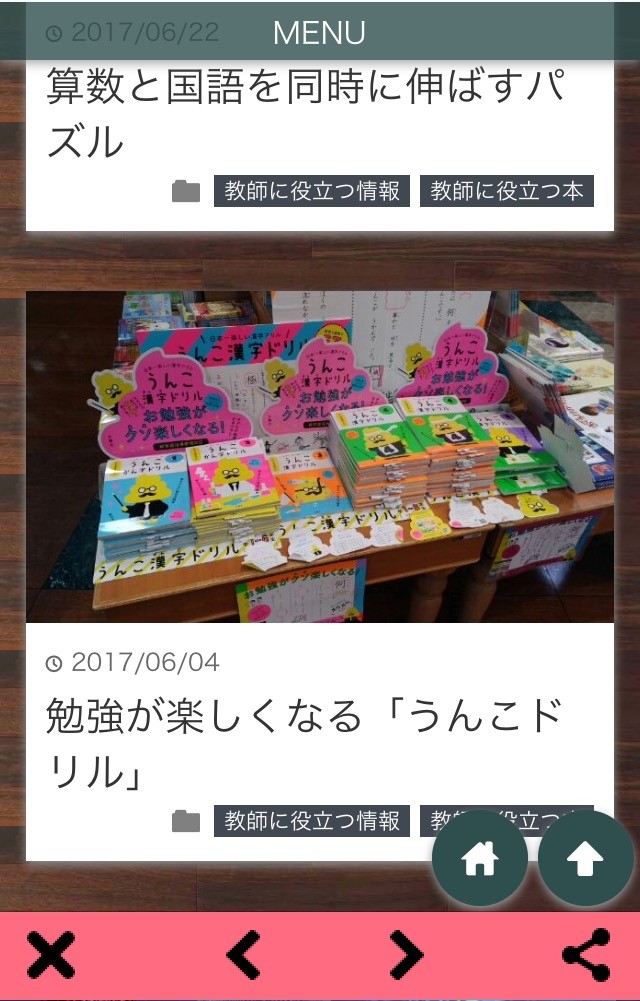Jump back to the top of page
640x1001 pixels.
tap(586, 858)
